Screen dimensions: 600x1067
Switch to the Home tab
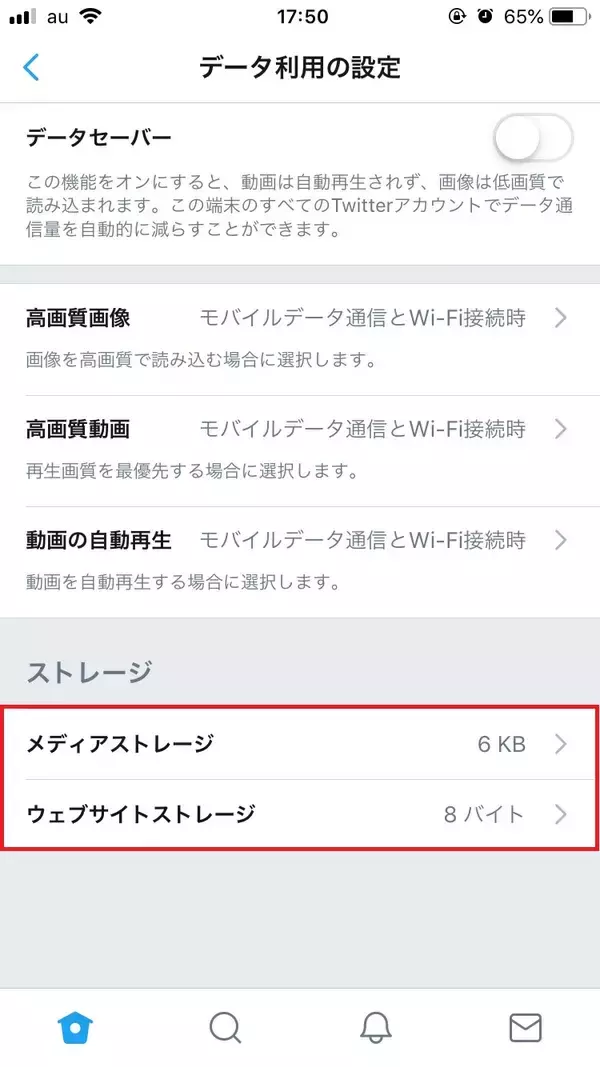tap(75, 1027)
